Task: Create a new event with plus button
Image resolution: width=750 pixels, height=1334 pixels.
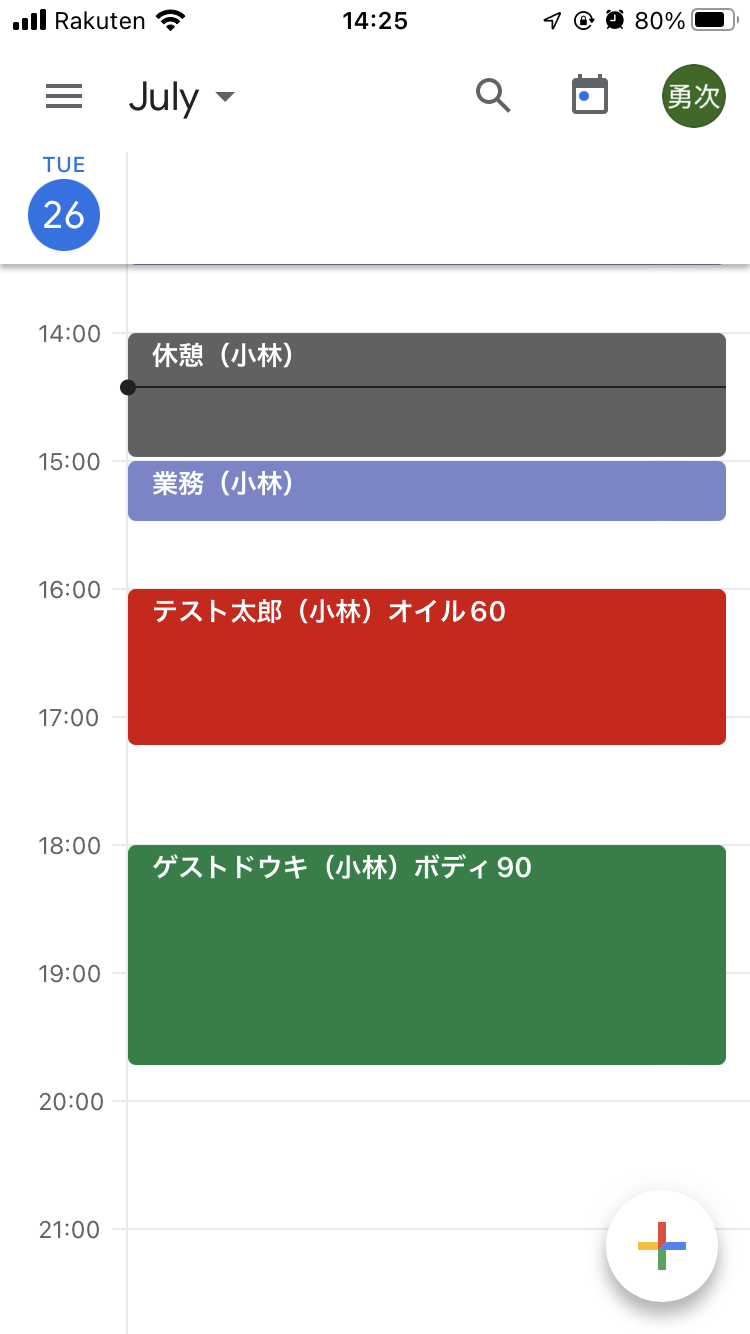Action: tap(662, 1246)
